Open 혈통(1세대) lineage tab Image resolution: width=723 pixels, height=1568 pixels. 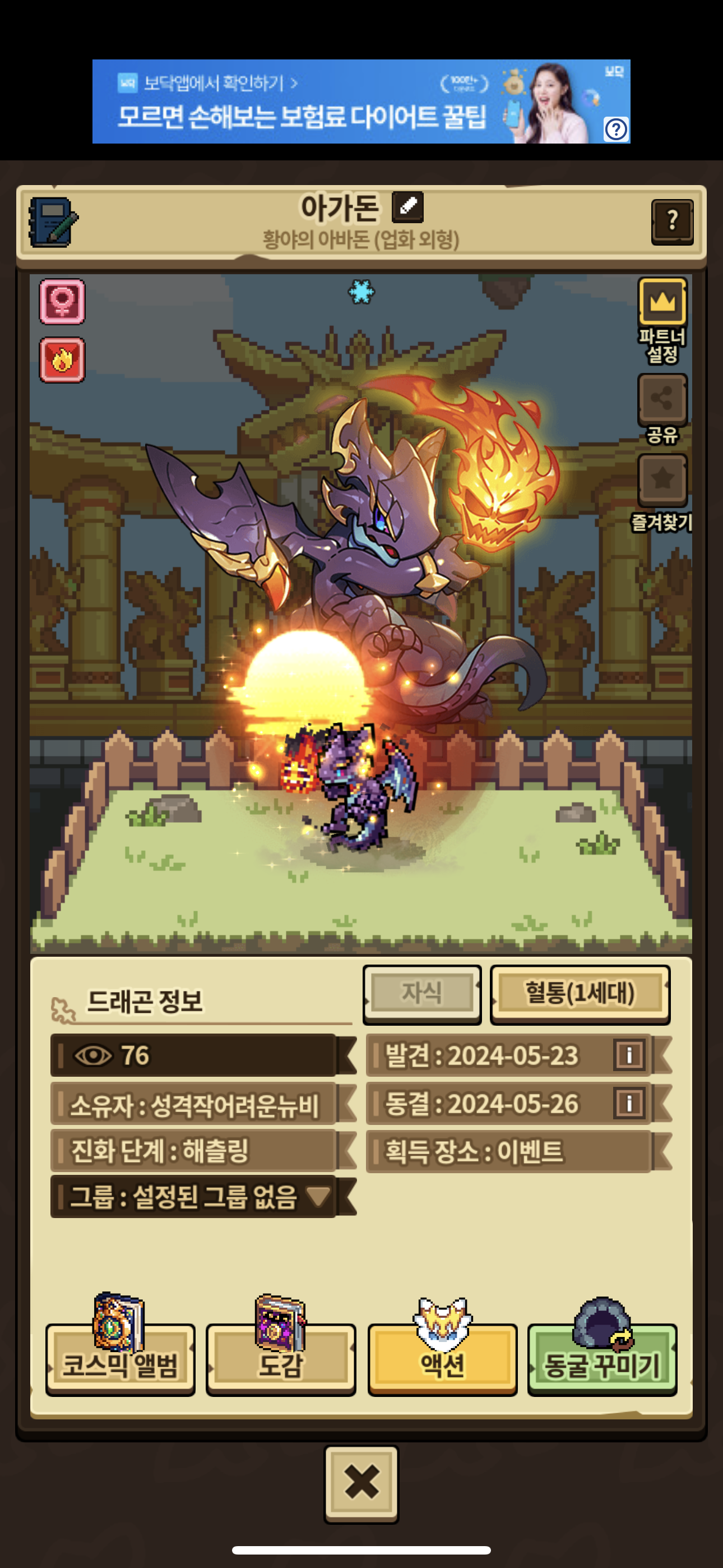point(580,994)
